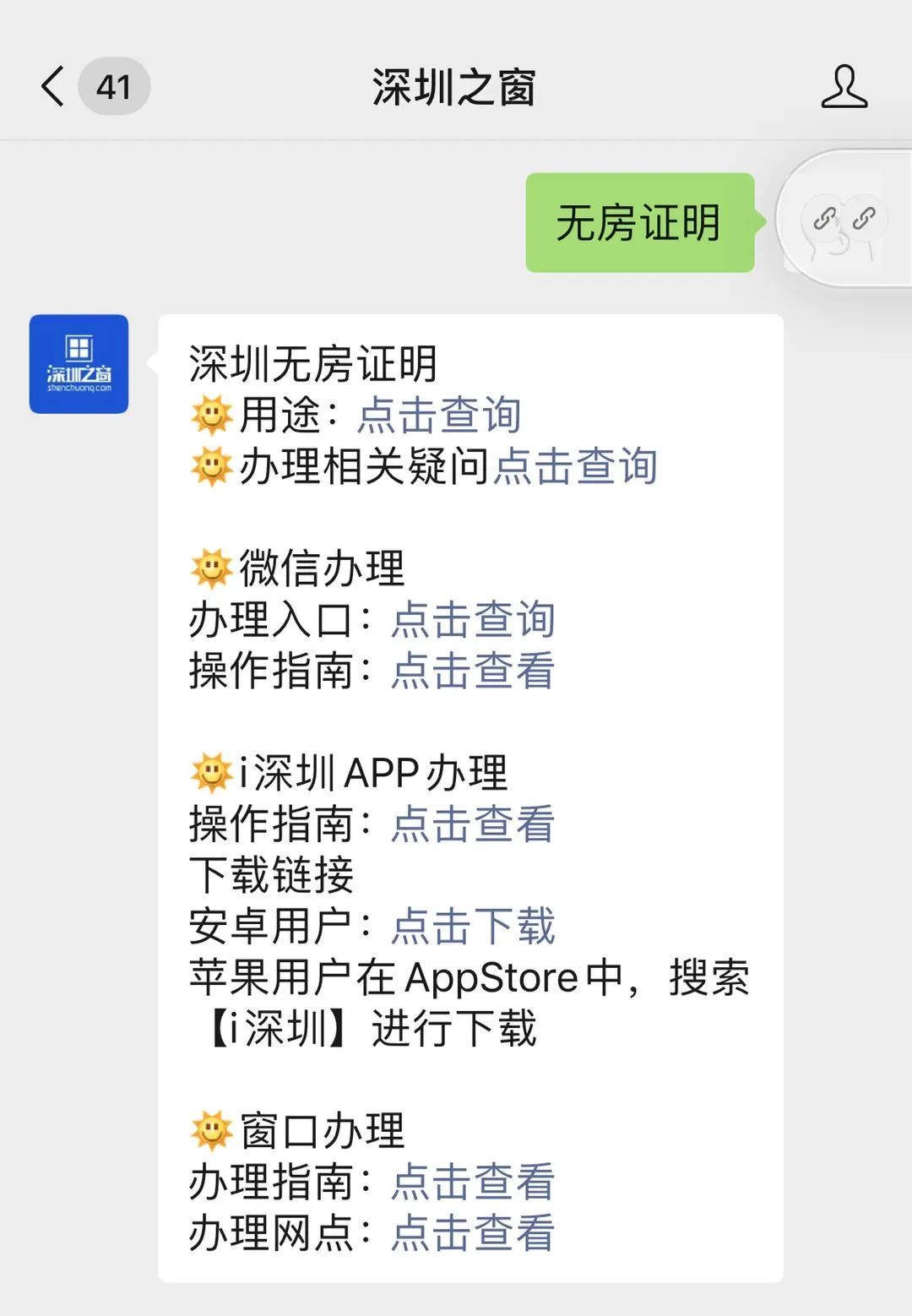
Task: Open the 深圳之窗 account profile icon
Action: point(844,87)
